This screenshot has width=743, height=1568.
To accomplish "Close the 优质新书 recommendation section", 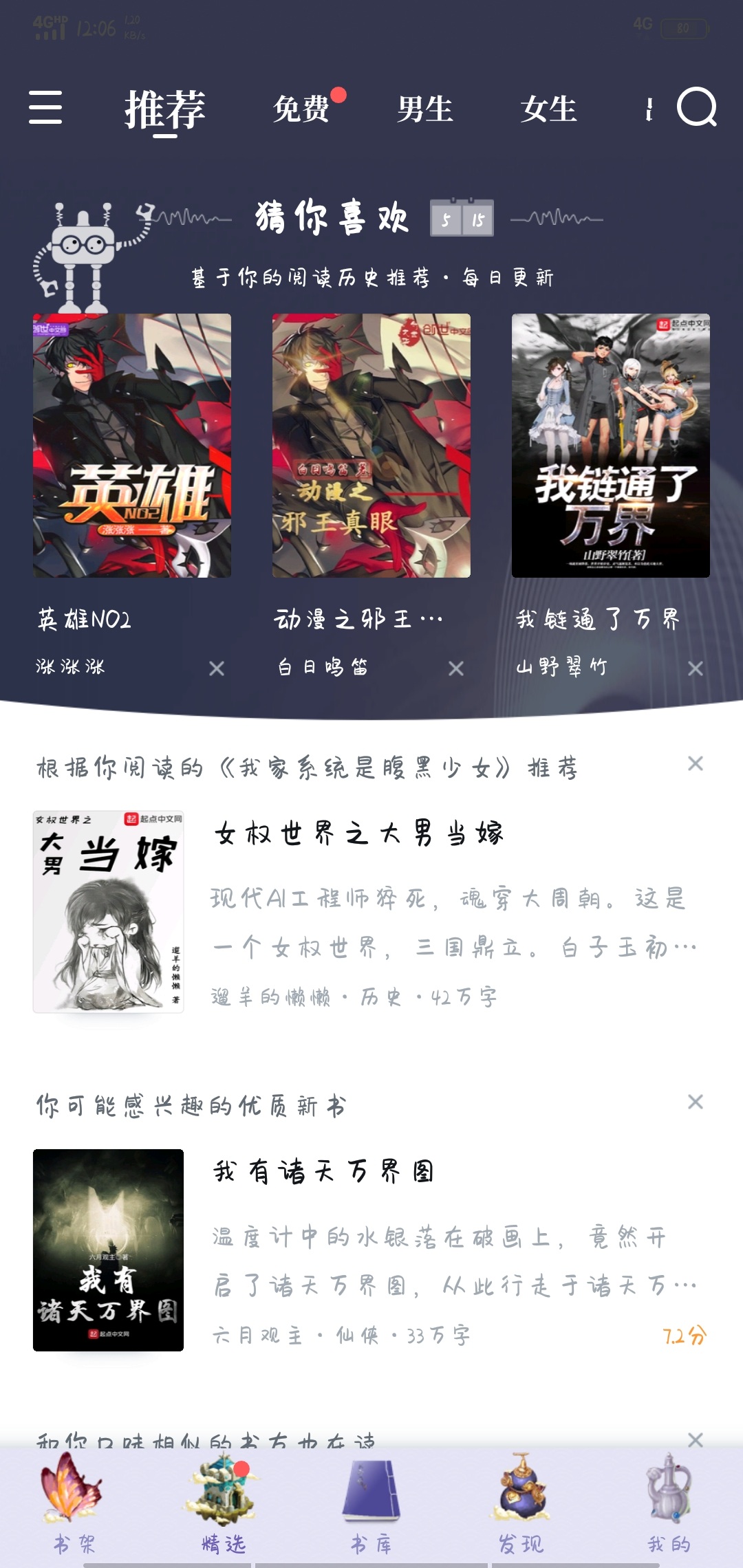I will click(x=696, y=1102).
